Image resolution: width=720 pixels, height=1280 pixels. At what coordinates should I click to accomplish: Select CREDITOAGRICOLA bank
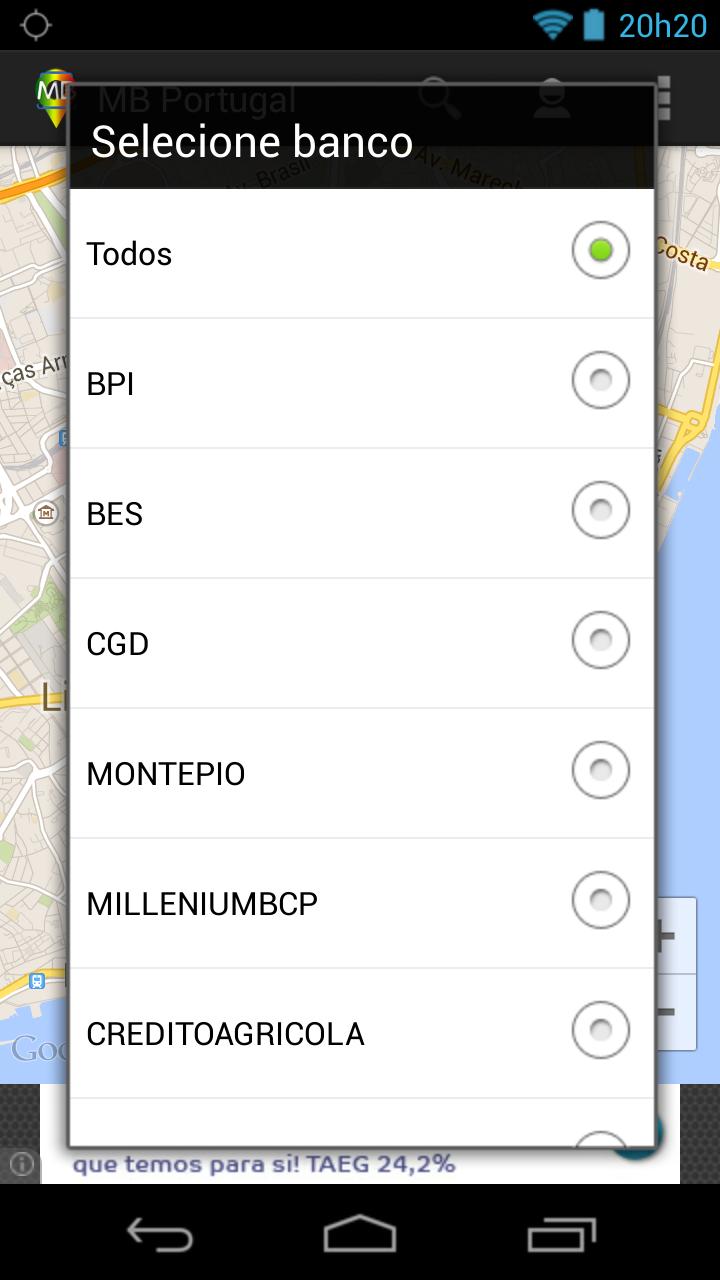point(360,1032)
